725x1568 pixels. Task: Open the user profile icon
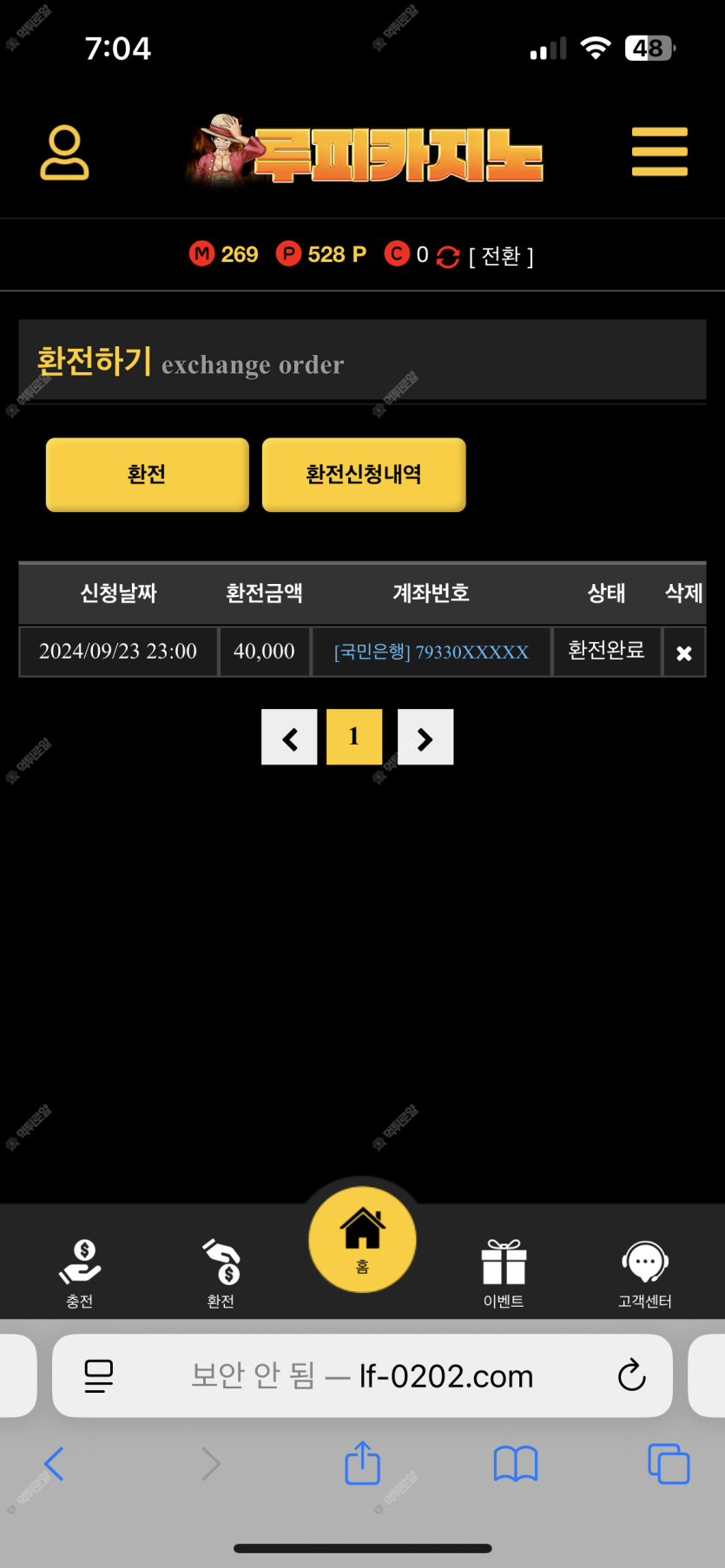click(x=64, y=153)
